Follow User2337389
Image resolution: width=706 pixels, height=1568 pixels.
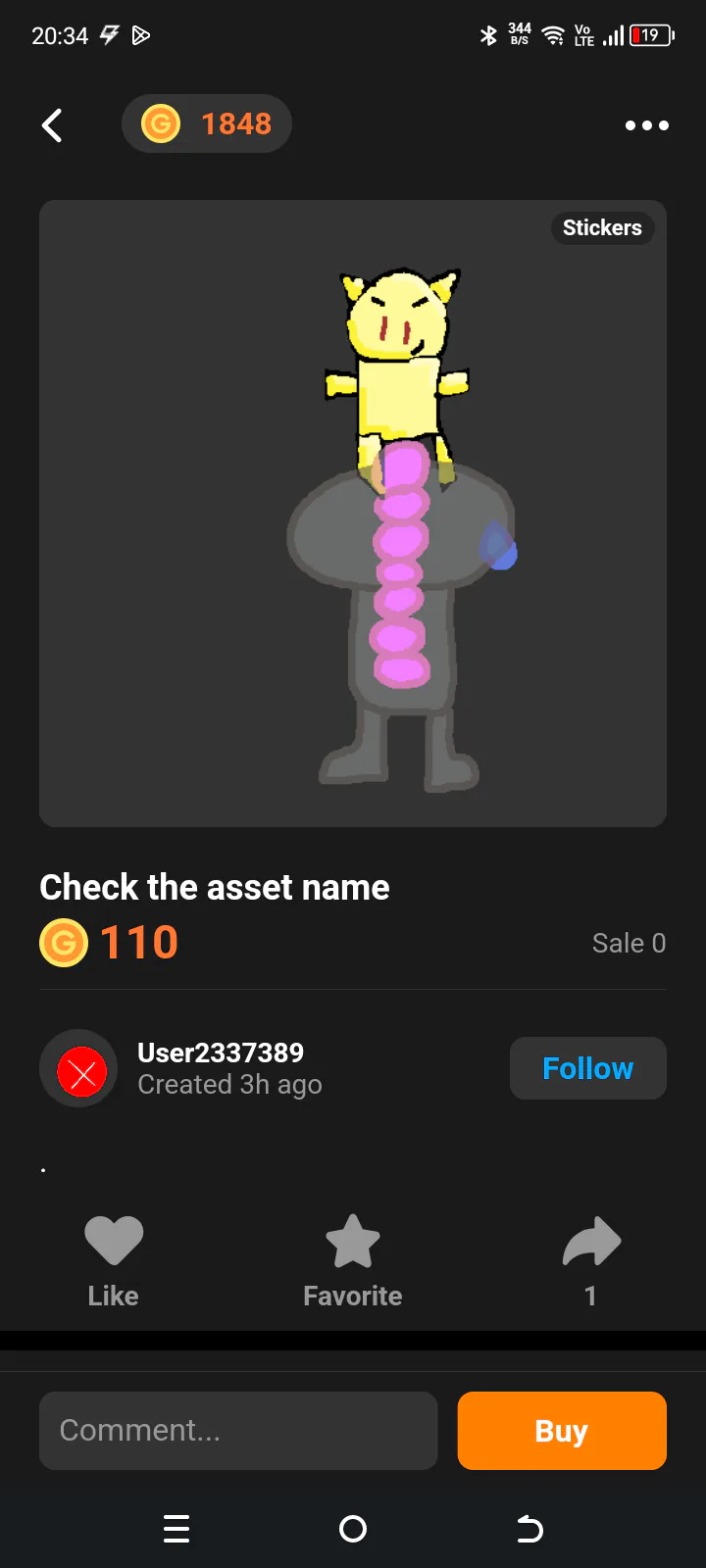588,1068
